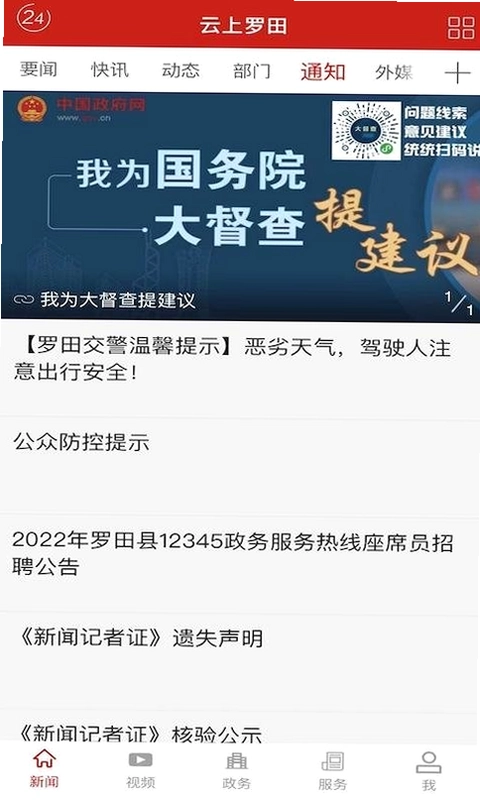Screen dimensions: 480x800
Task: Open the 24-hour icon in the header
Action: click(x=34, y=19)
